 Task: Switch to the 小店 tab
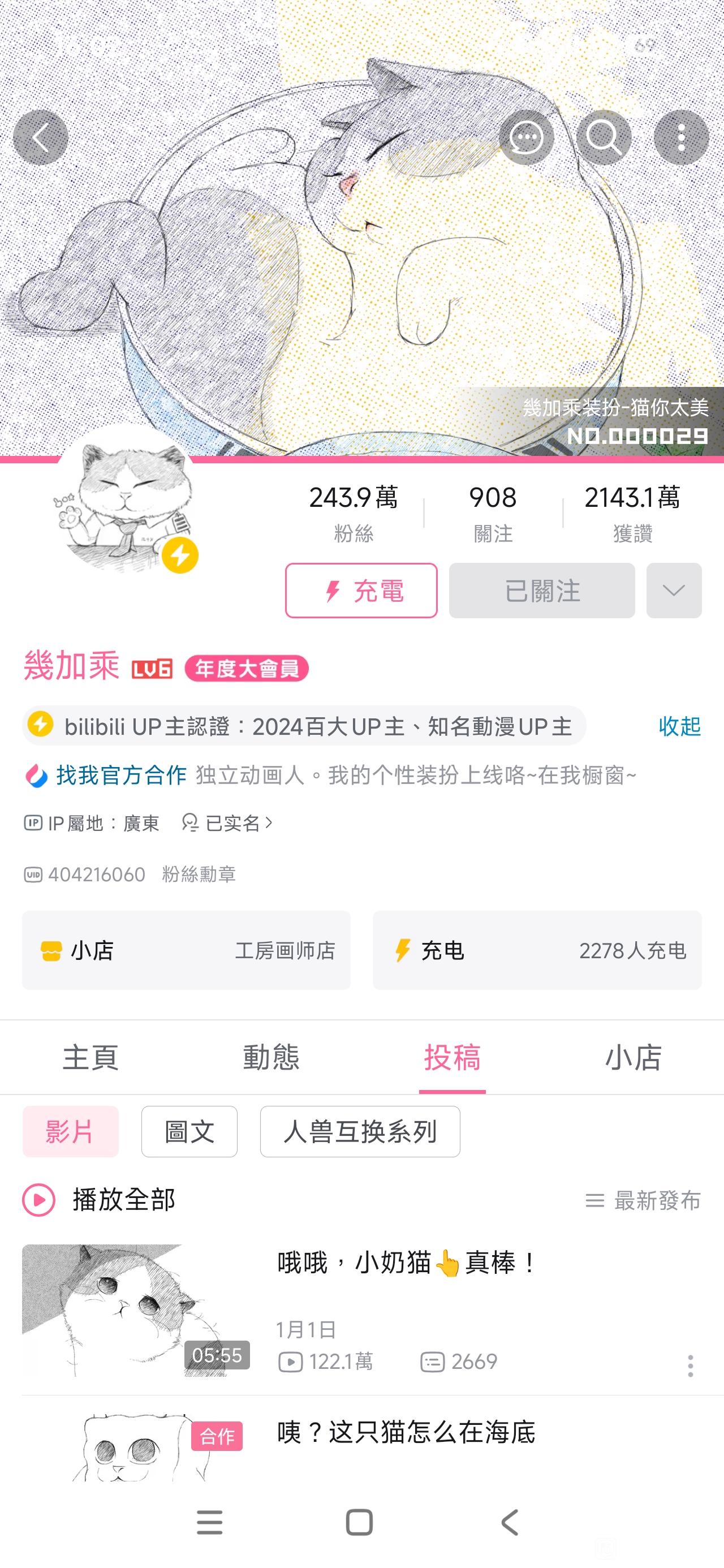pyautogui.click(x=633, y=1057)
